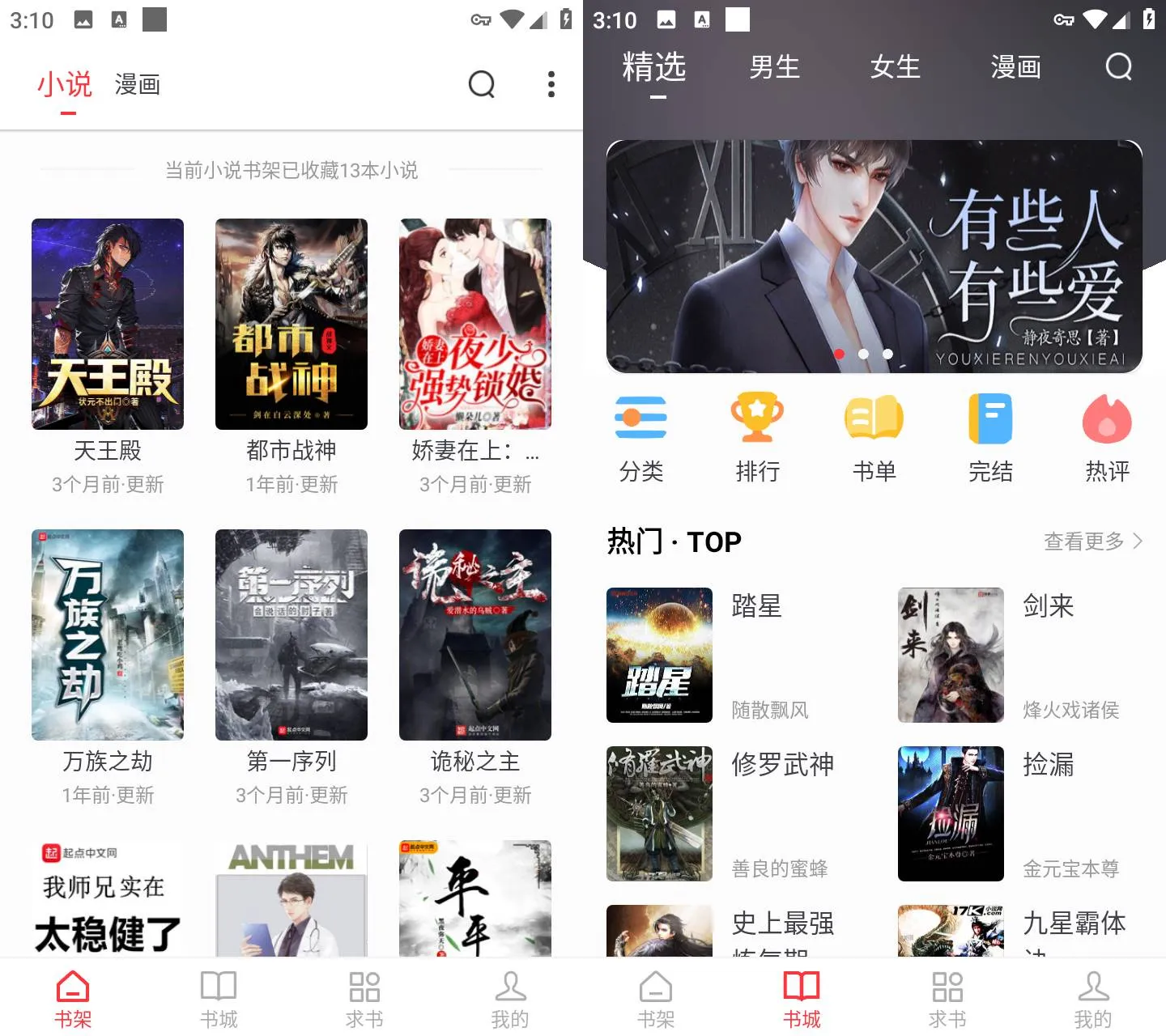Image resolution: width=1166 pixels, height=1036 pixels.
Task: Open the 有些人有些爱 banner
Action: click(x=874, y=257)
